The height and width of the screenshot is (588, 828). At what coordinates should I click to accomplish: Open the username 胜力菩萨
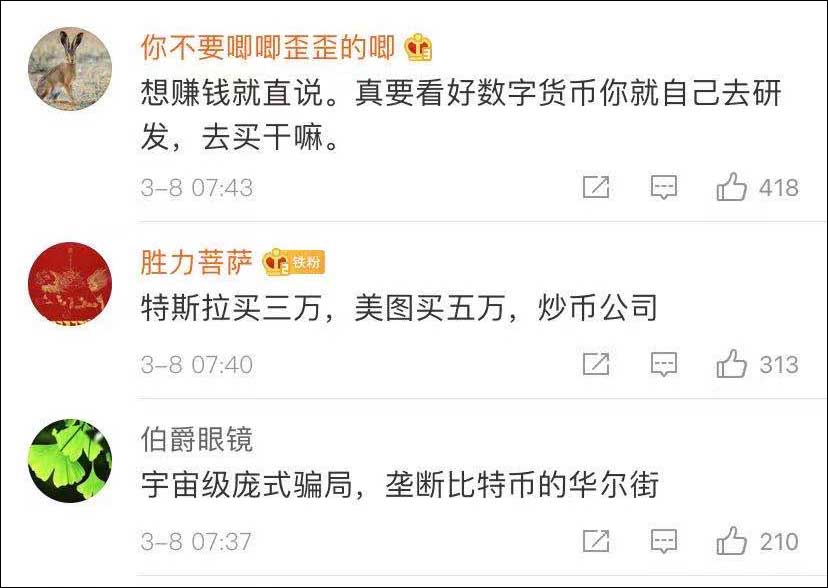tap(196, 263)
